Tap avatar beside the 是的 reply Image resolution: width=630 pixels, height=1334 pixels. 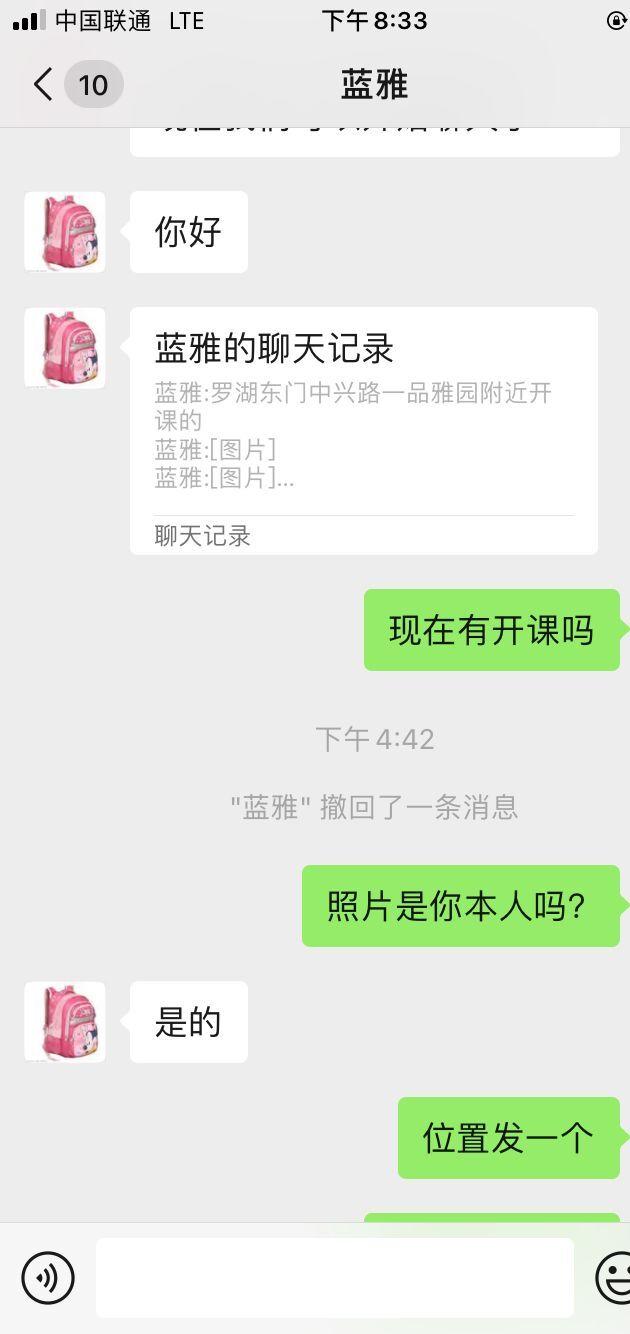65,1021
